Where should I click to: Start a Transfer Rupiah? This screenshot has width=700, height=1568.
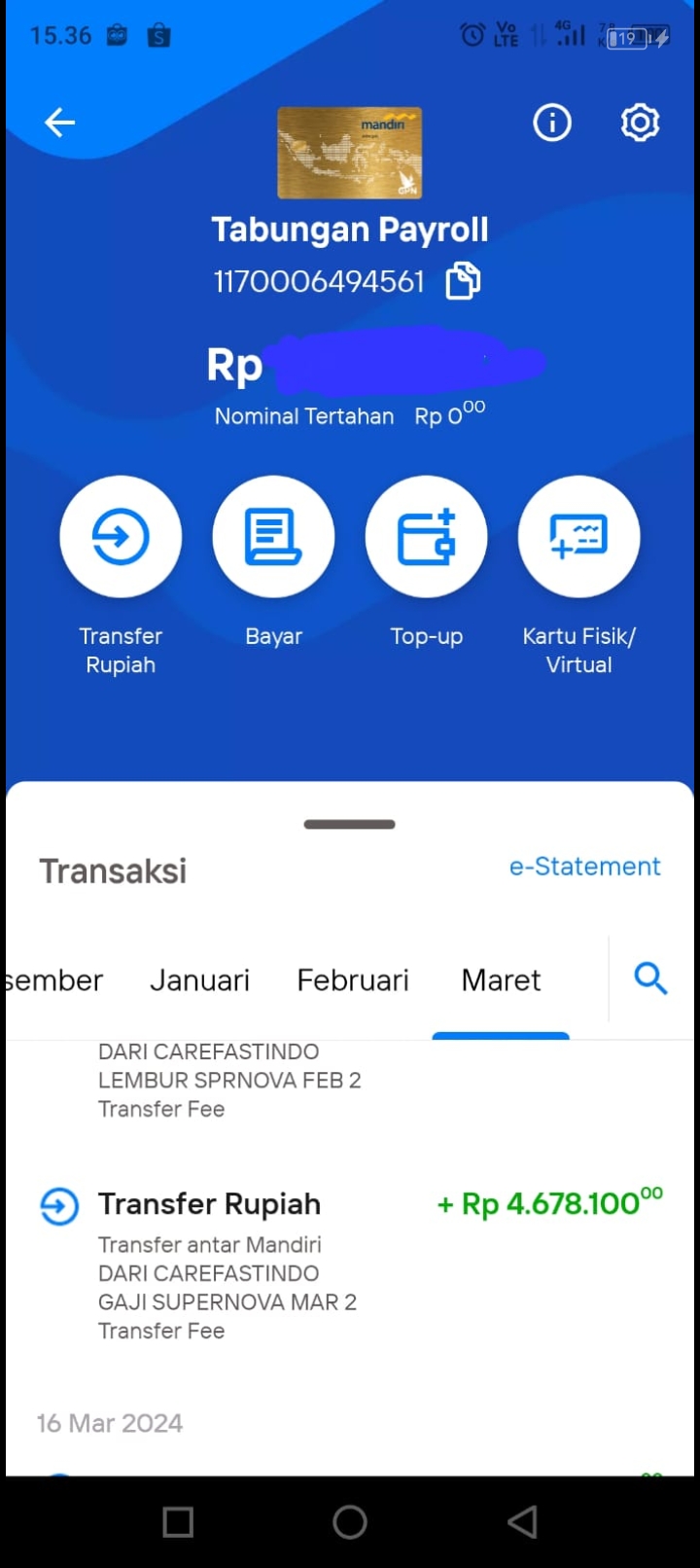[x=121, y=536]
